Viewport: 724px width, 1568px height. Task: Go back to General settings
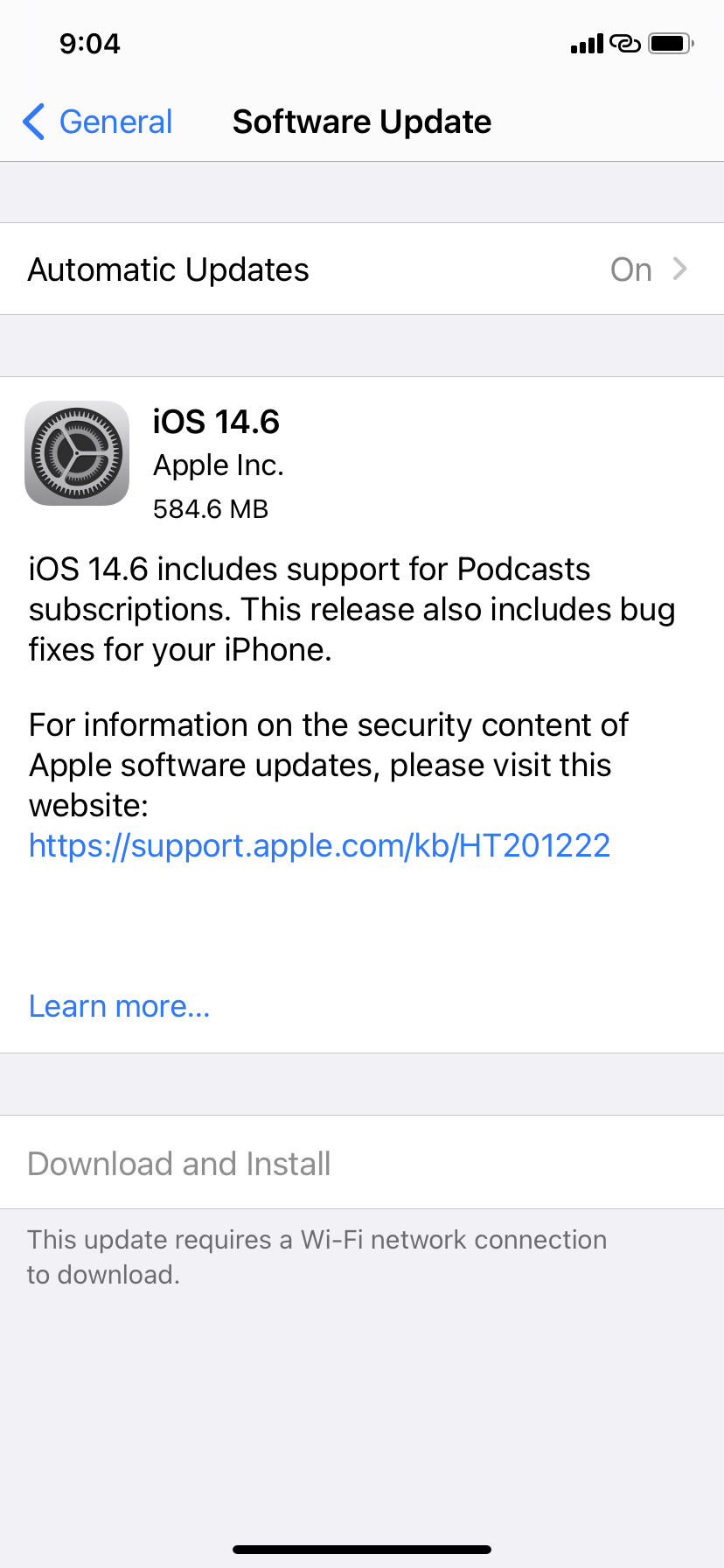click(98, 122)
